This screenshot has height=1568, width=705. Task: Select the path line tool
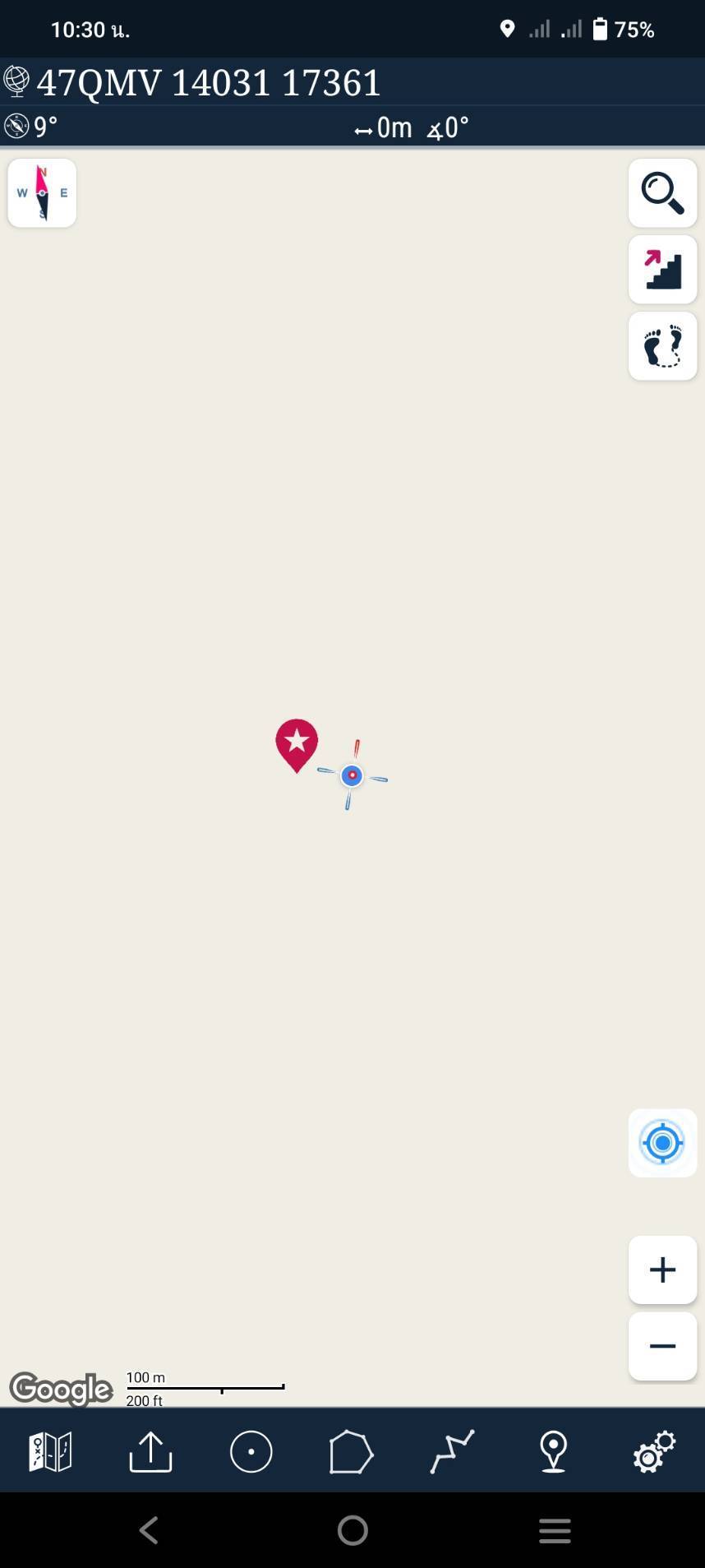coord(452,1451)
